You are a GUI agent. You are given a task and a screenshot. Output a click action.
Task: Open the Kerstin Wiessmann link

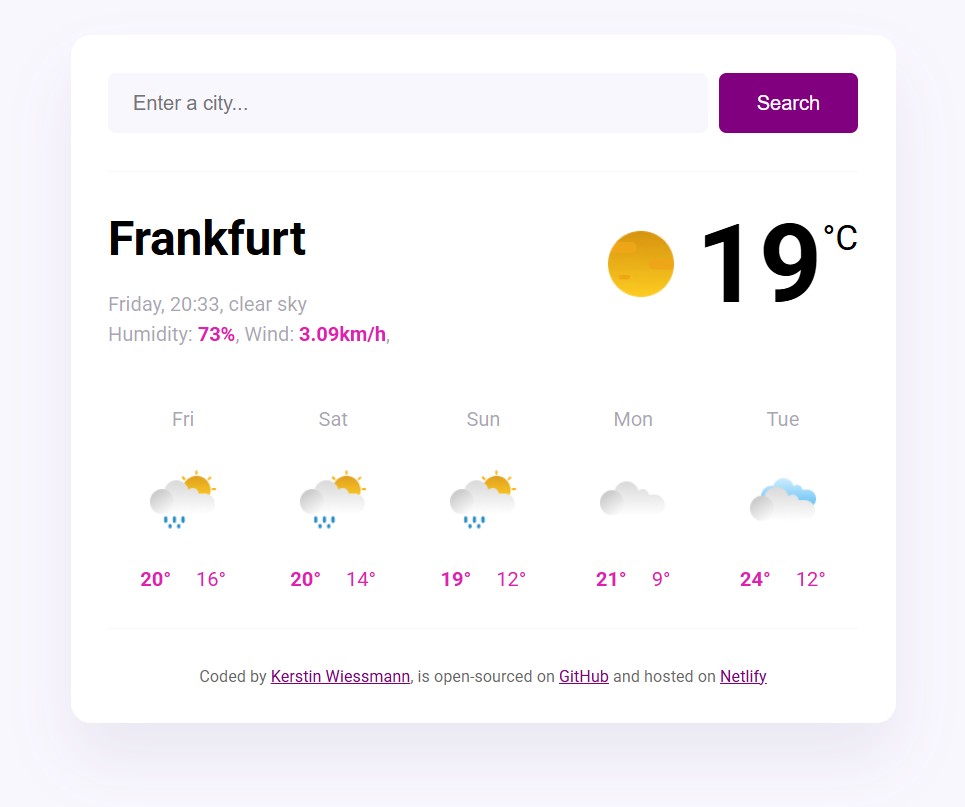pos(340,677)
